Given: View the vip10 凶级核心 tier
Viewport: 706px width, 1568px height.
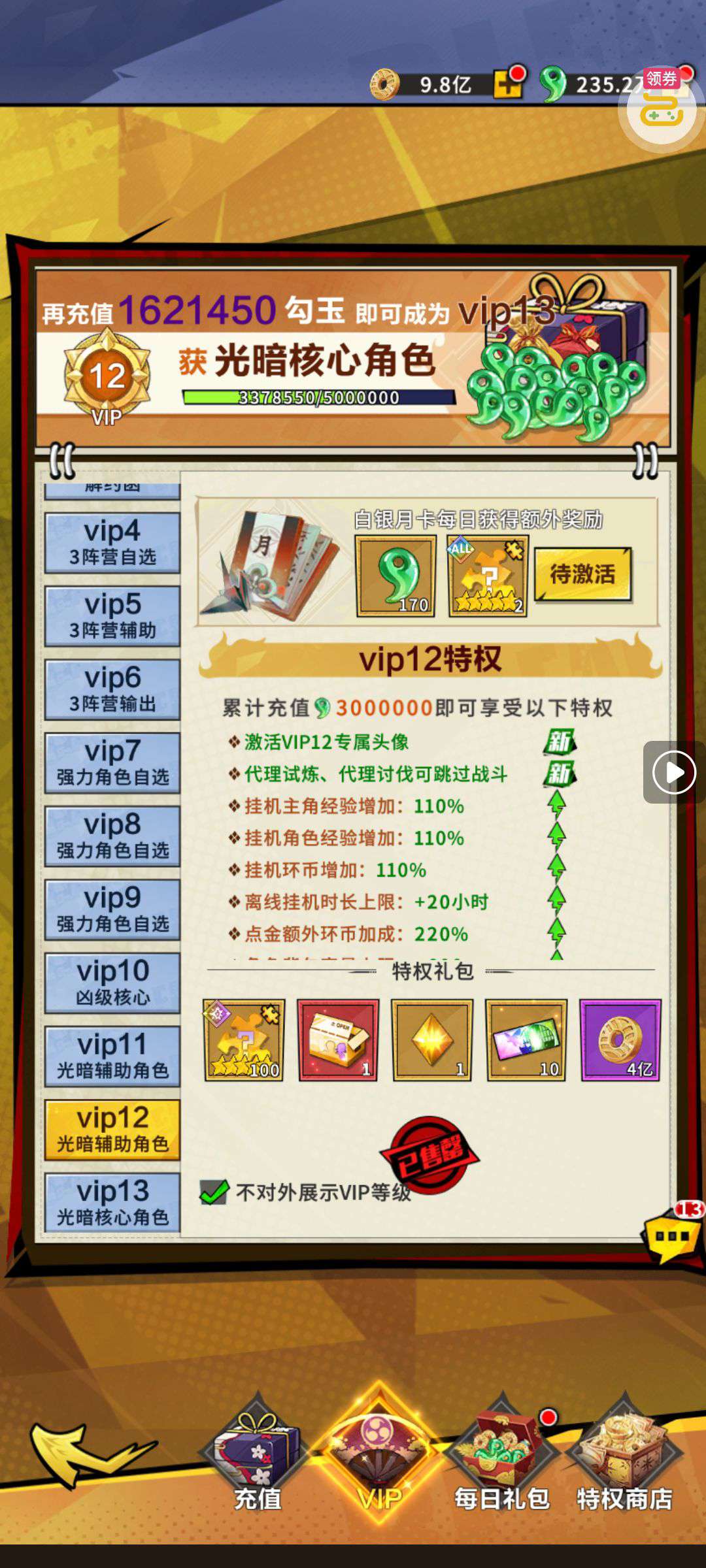Looking at the screenshot, I should point(112,983).
